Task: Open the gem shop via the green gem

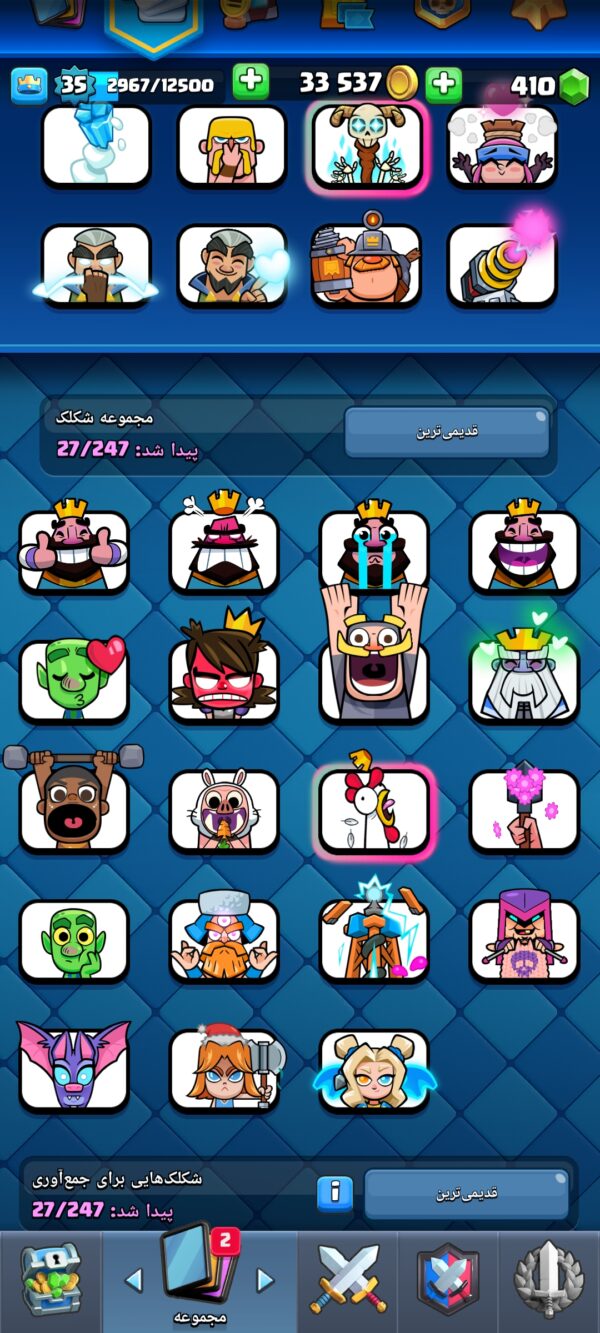Action: tap(573, 87)
